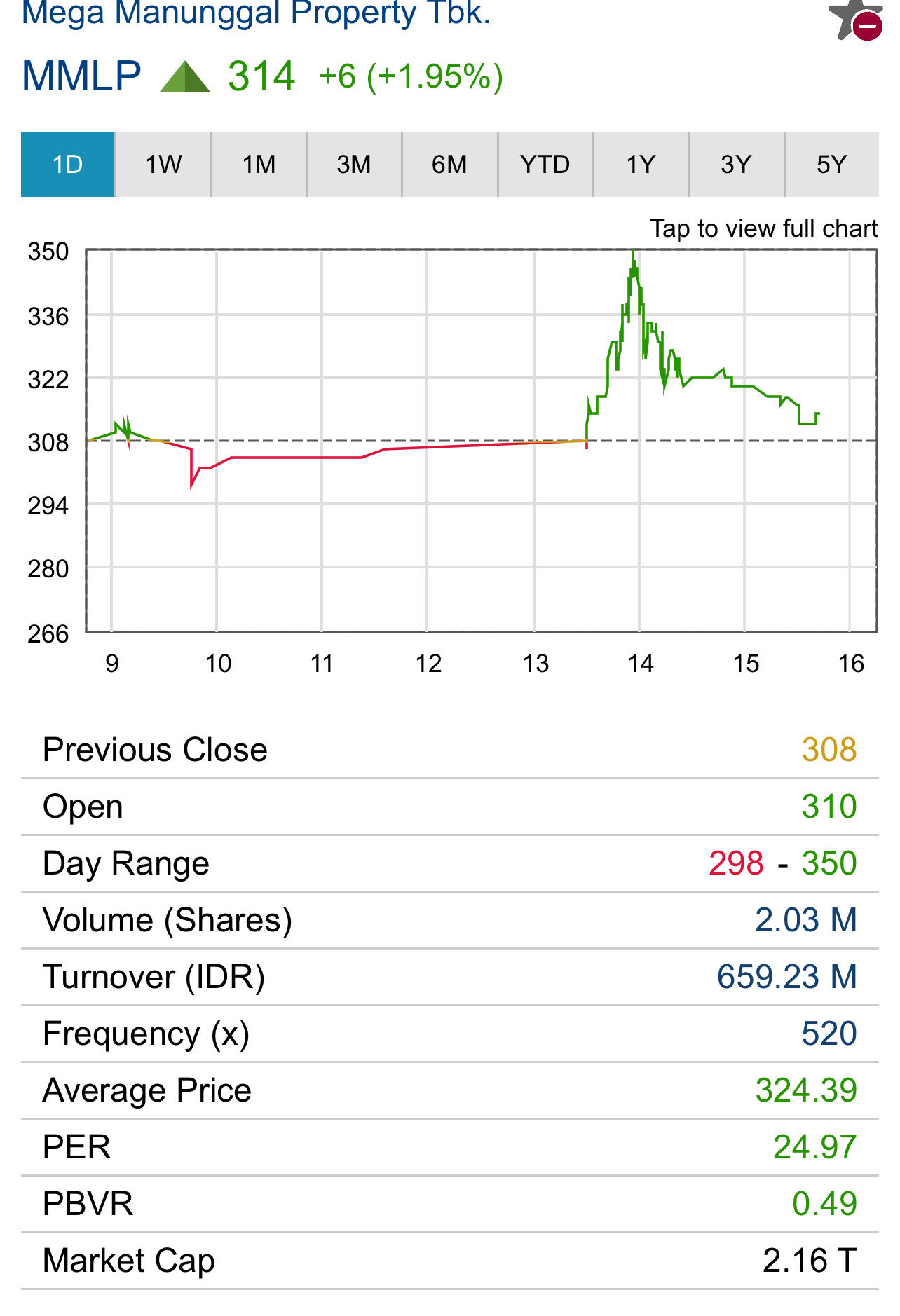Image resolution: width=900 pixels, height=1316 pixels.
Task: Switch to the YTD chart range
Action: coord(545,165)
